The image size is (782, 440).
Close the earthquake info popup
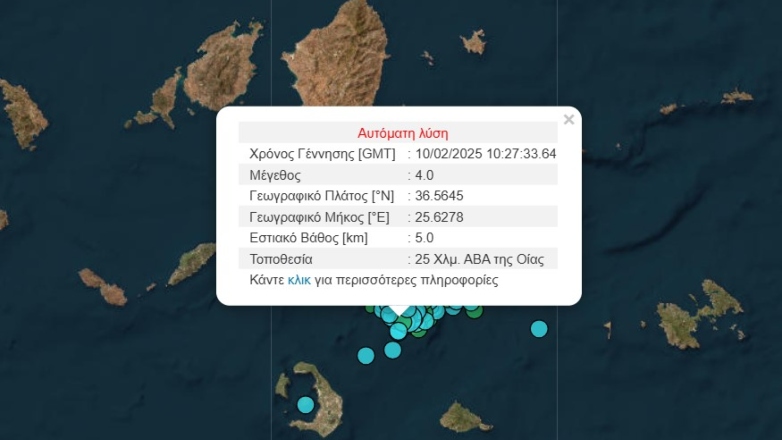coord(569,120)
